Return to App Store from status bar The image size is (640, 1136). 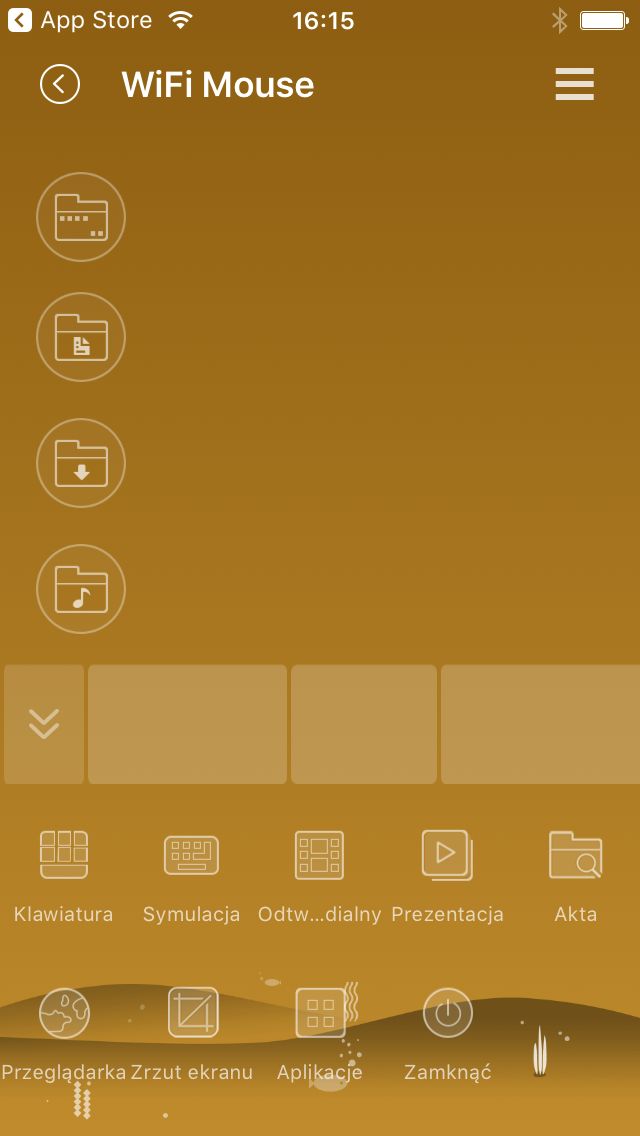80,20
